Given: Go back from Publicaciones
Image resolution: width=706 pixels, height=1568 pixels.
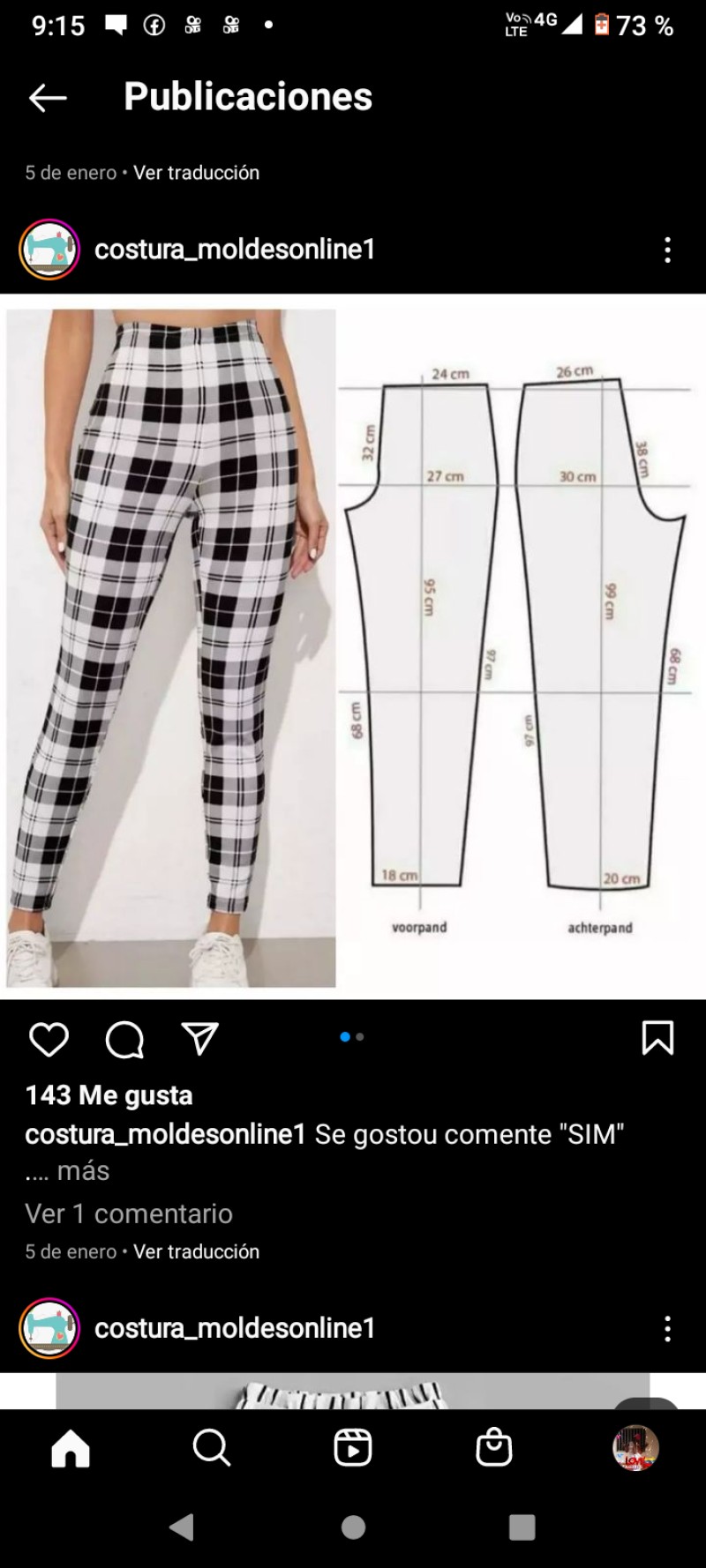Looking at the screenshot, I should [48, 97].
